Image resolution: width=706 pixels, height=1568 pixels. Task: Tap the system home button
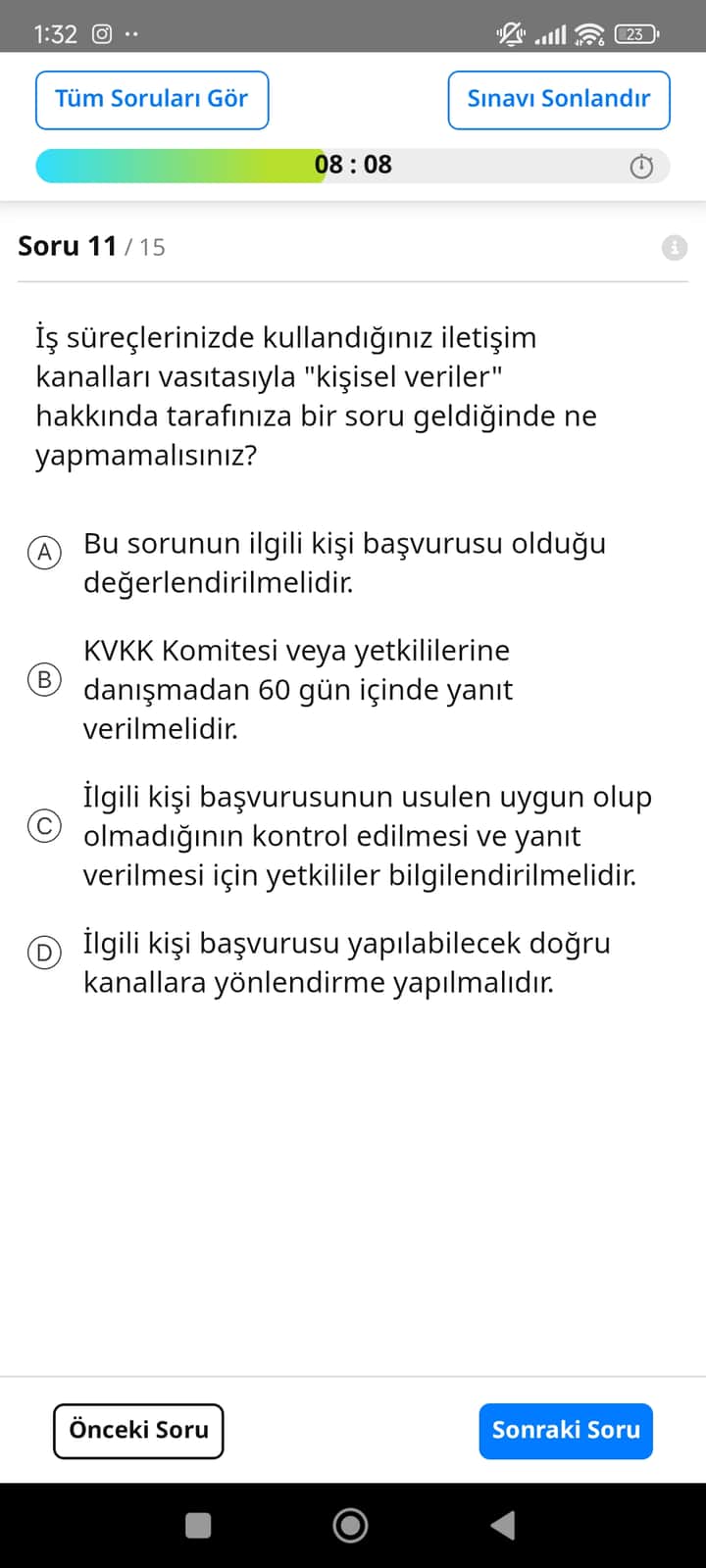click(351, 1525)
